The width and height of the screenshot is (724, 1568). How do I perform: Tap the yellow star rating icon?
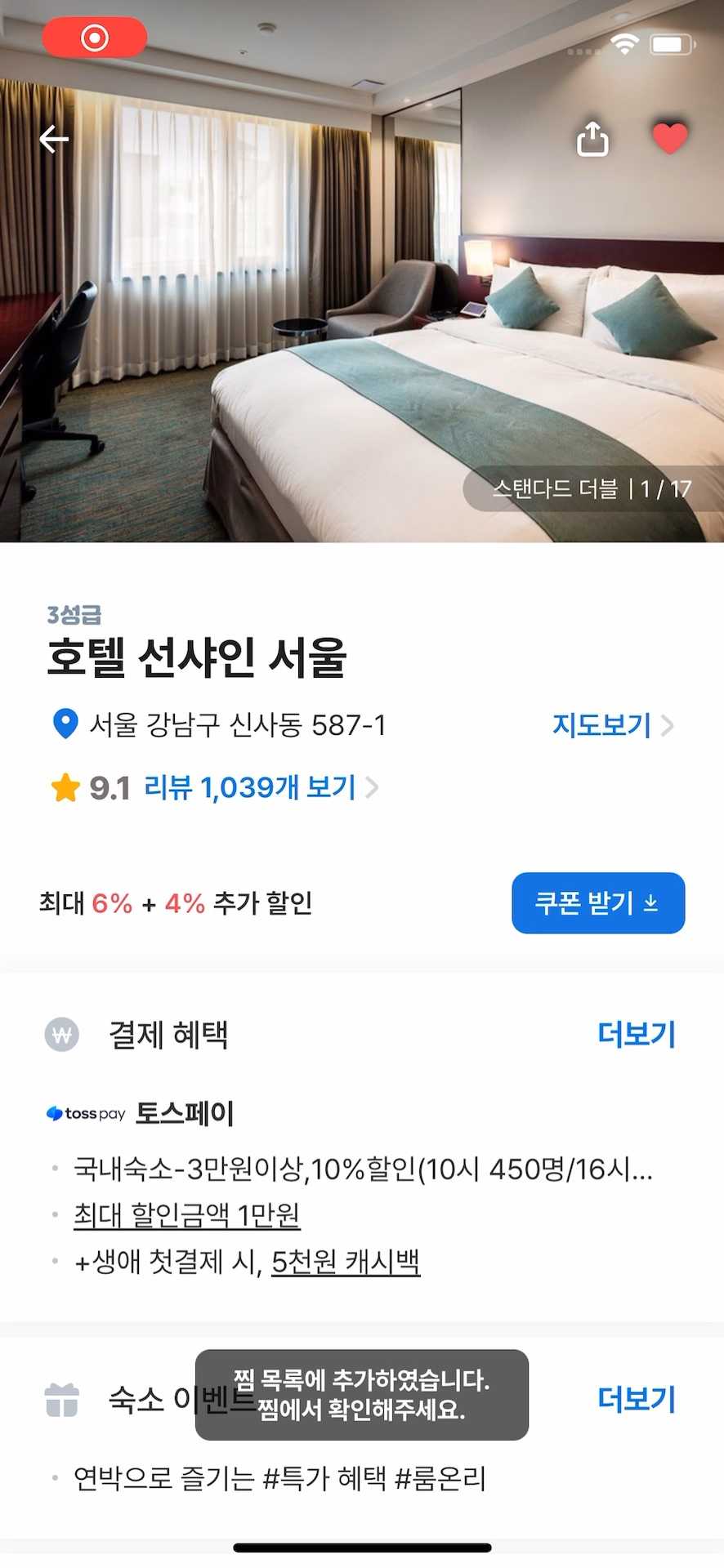63,786
